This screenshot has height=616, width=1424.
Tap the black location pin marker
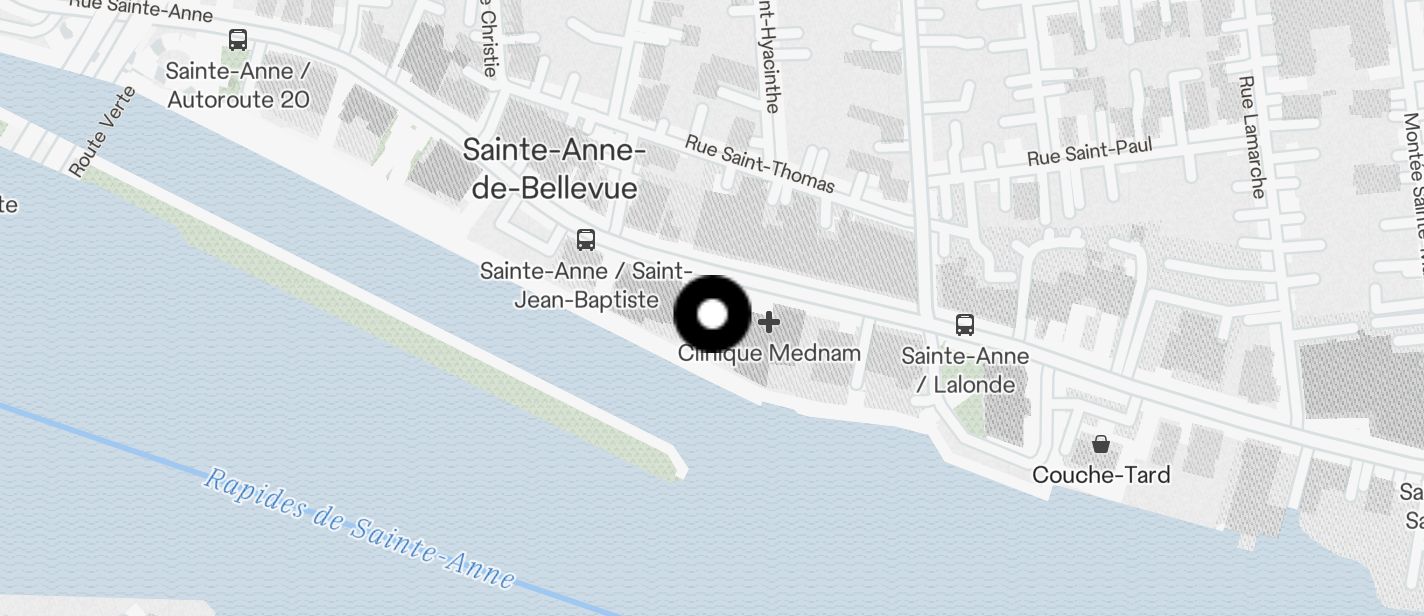point(712,315)
